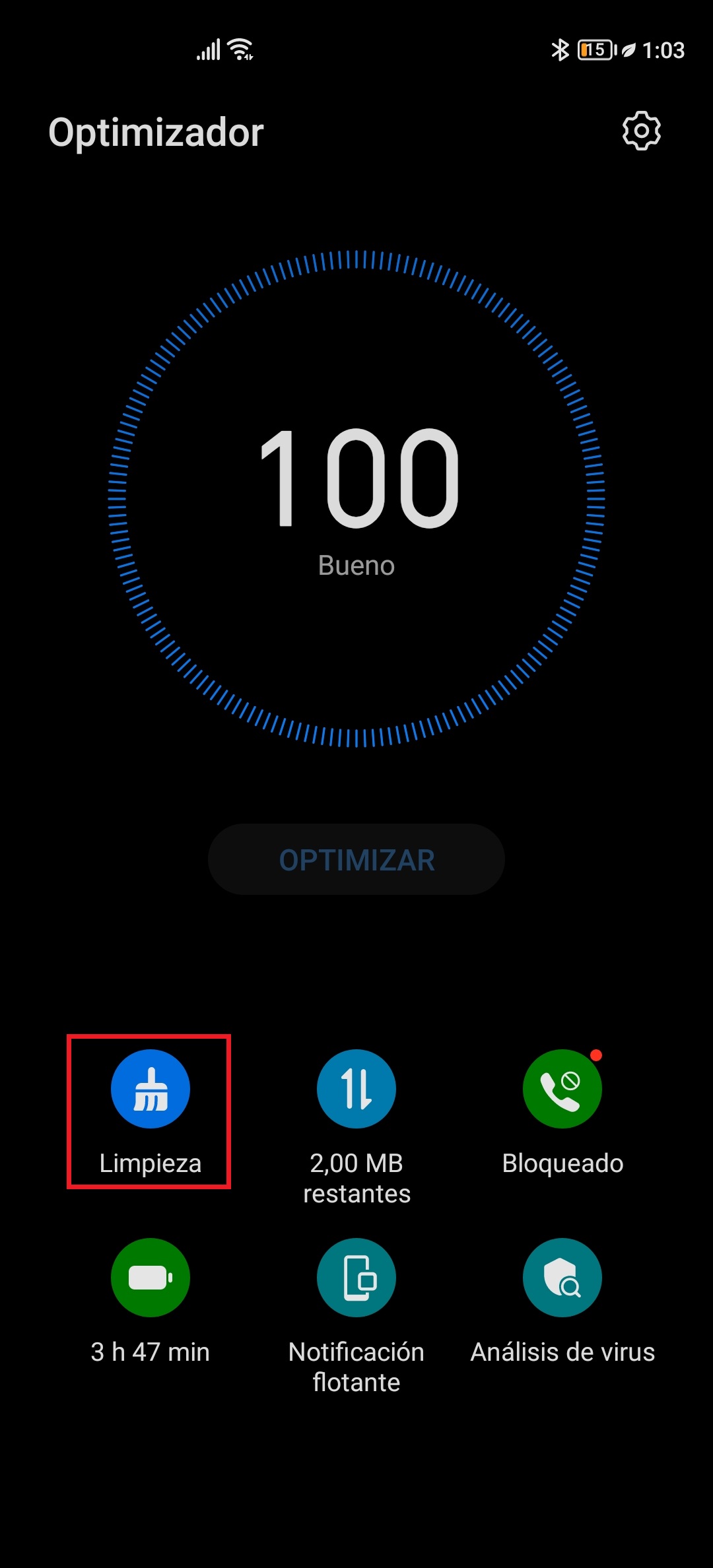Tap the OPTIMIZAR button
The width and height of the screenshot is (713, 1568).
click(x=356, y=859)
